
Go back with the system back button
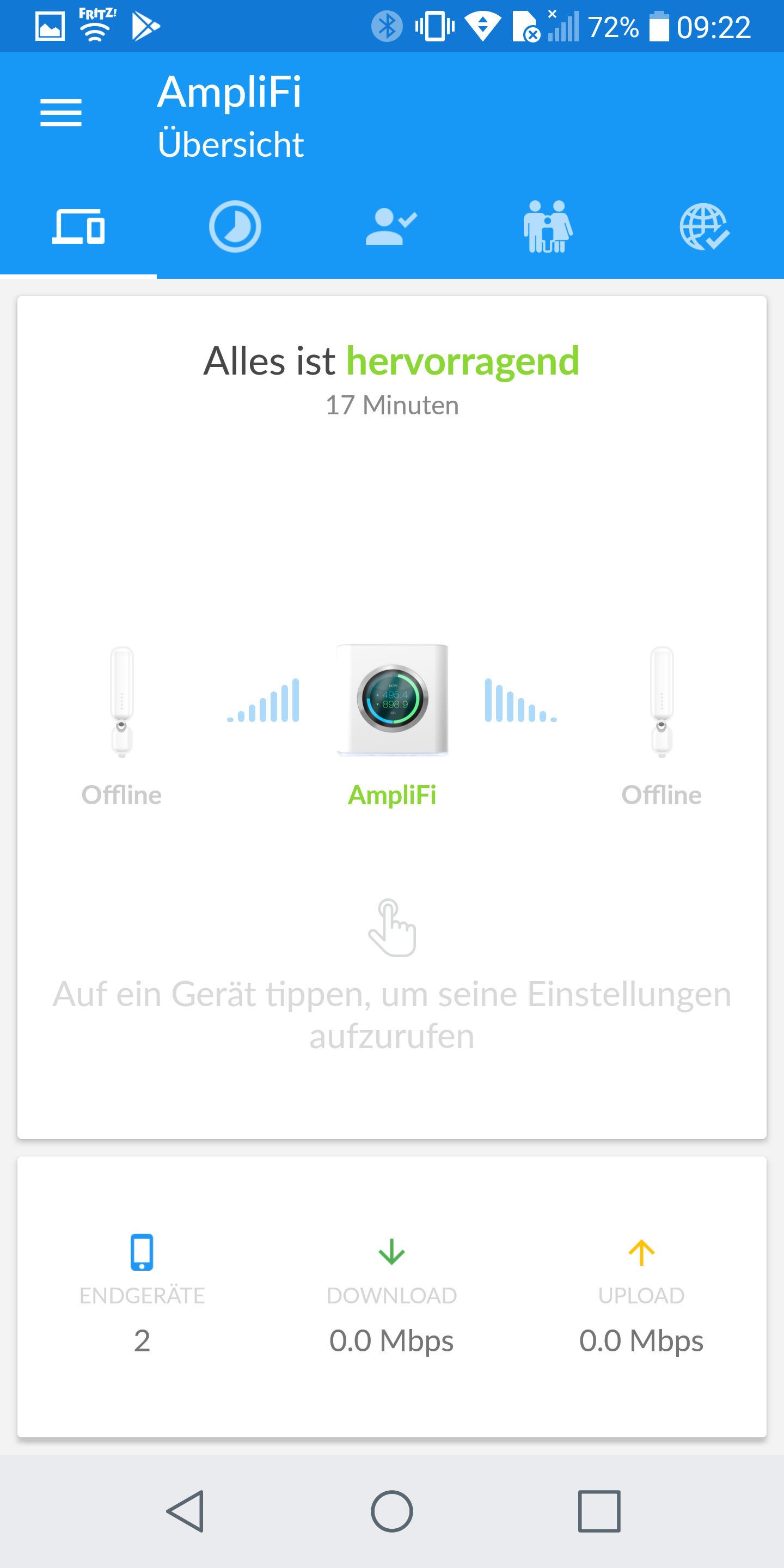pyautogui.click(x=185, y=1511)
